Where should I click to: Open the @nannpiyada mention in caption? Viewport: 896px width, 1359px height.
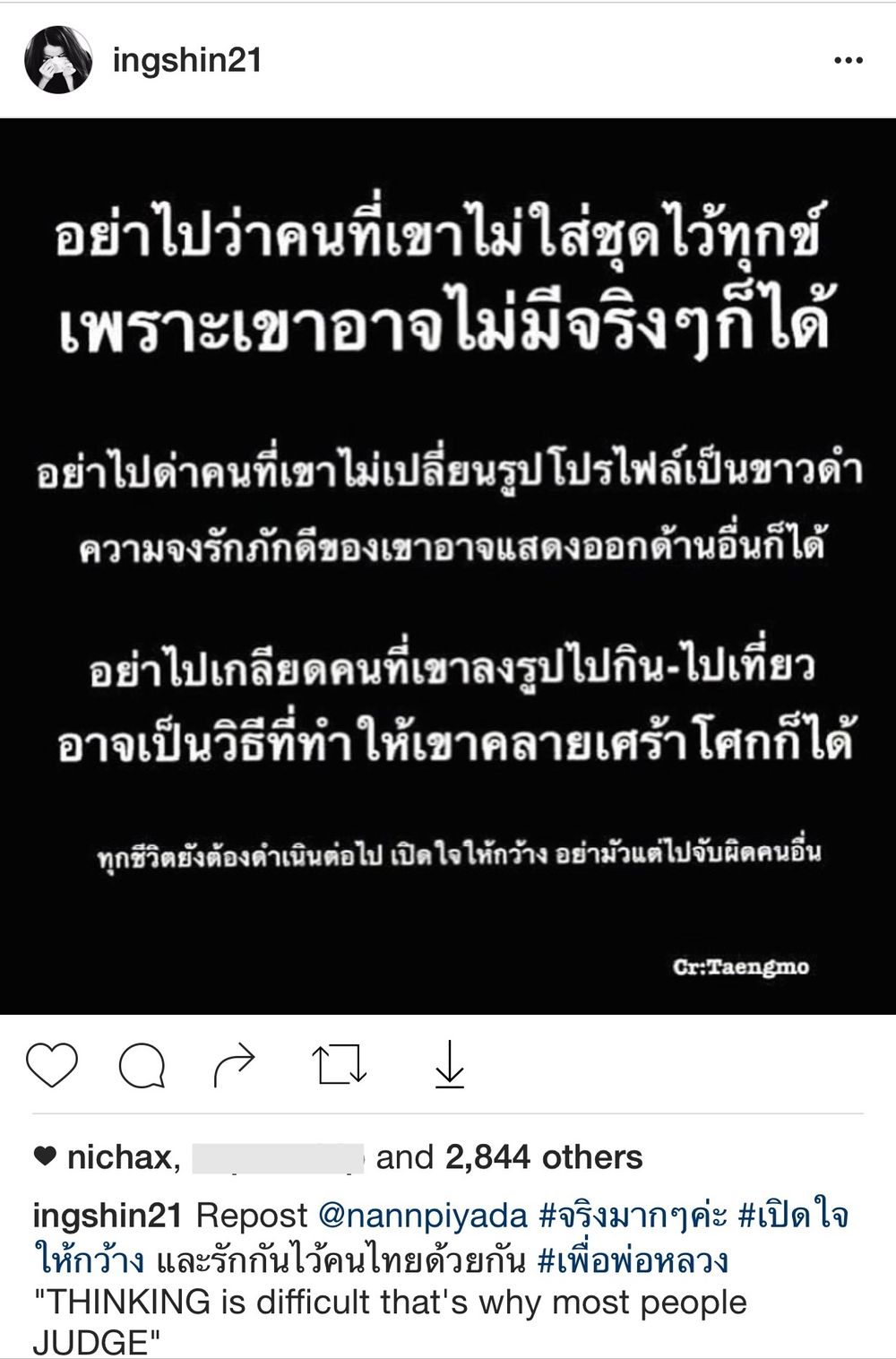[424, 1216]
